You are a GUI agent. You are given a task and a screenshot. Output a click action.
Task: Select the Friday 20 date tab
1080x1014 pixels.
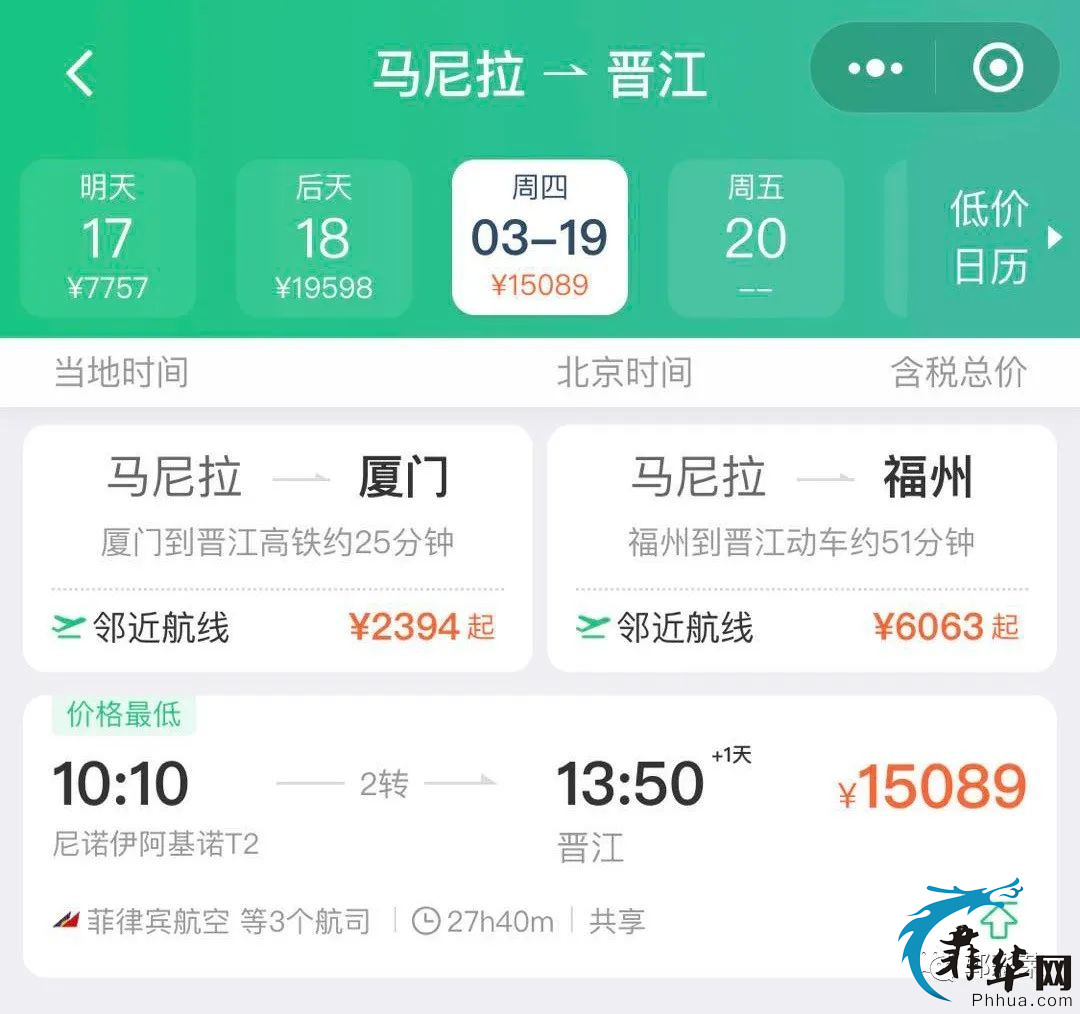pyautogui.click(x=755, y=238)
